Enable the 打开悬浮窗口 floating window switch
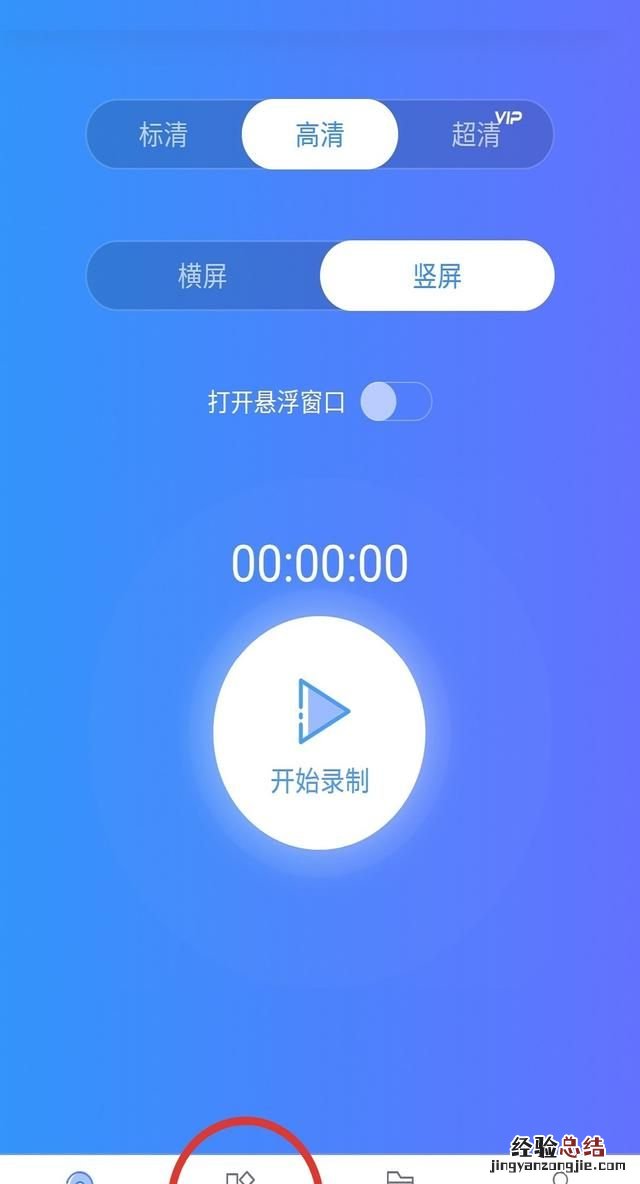 pos(395,402)
